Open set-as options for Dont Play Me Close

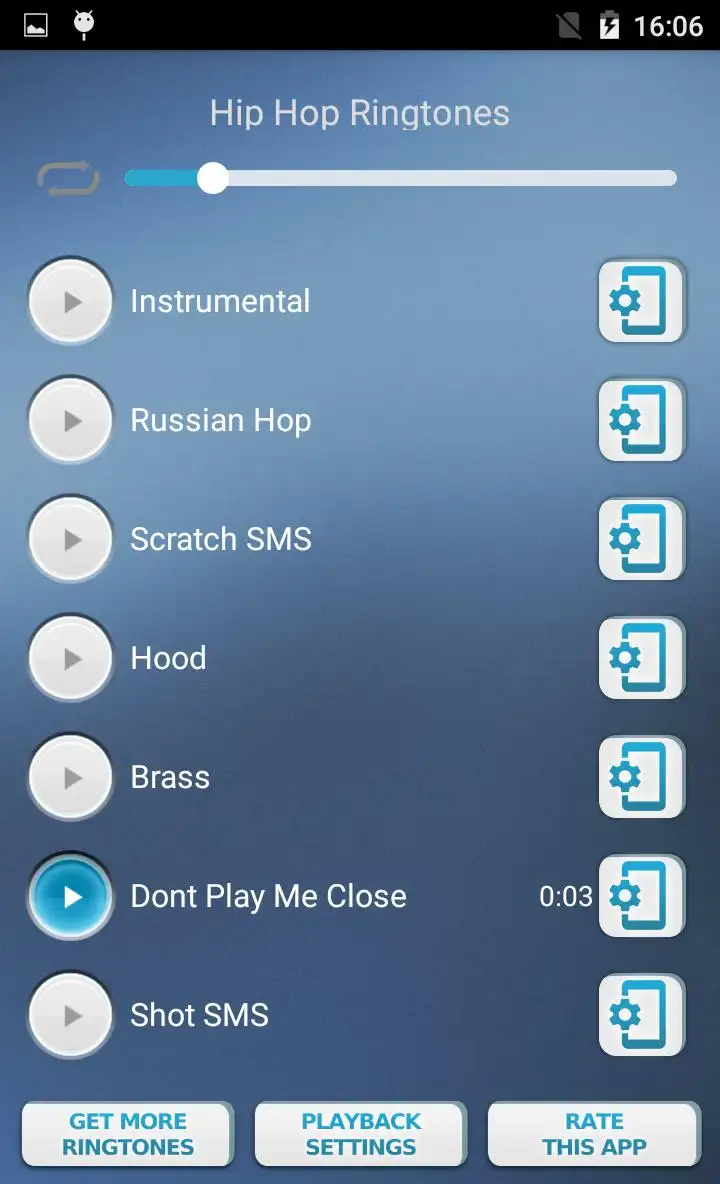pos(642,896)
